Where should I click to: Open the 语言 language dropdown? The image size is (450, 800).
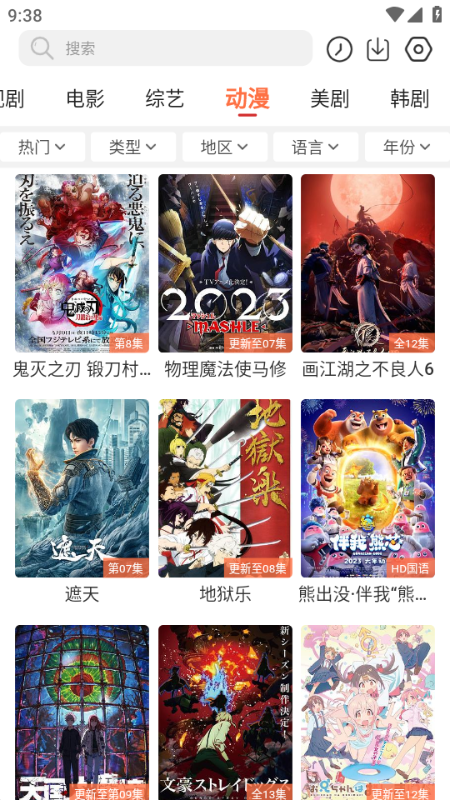315,147
